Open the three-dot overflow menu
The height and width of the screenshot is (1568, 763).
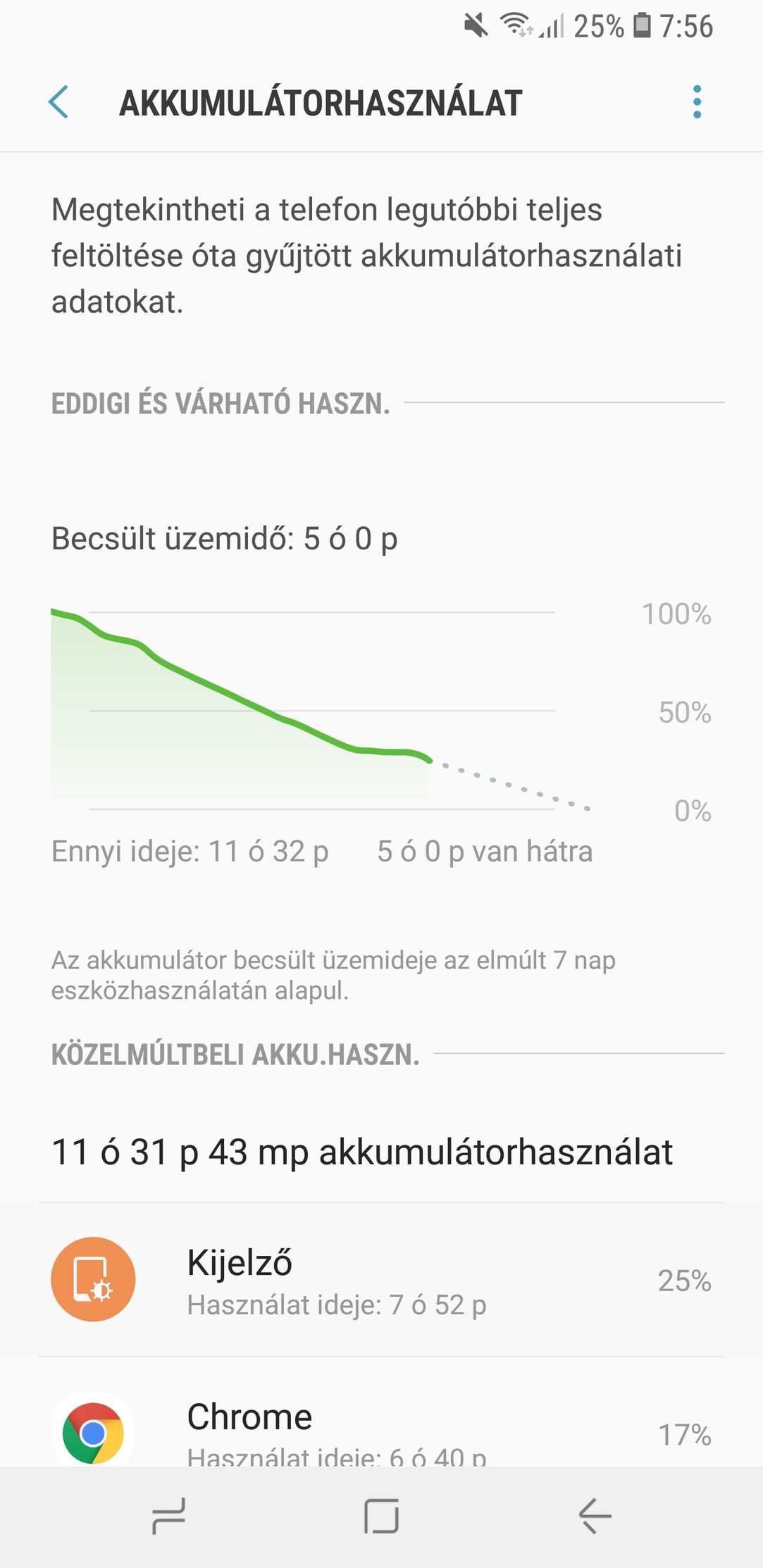(x=697, y=102)
